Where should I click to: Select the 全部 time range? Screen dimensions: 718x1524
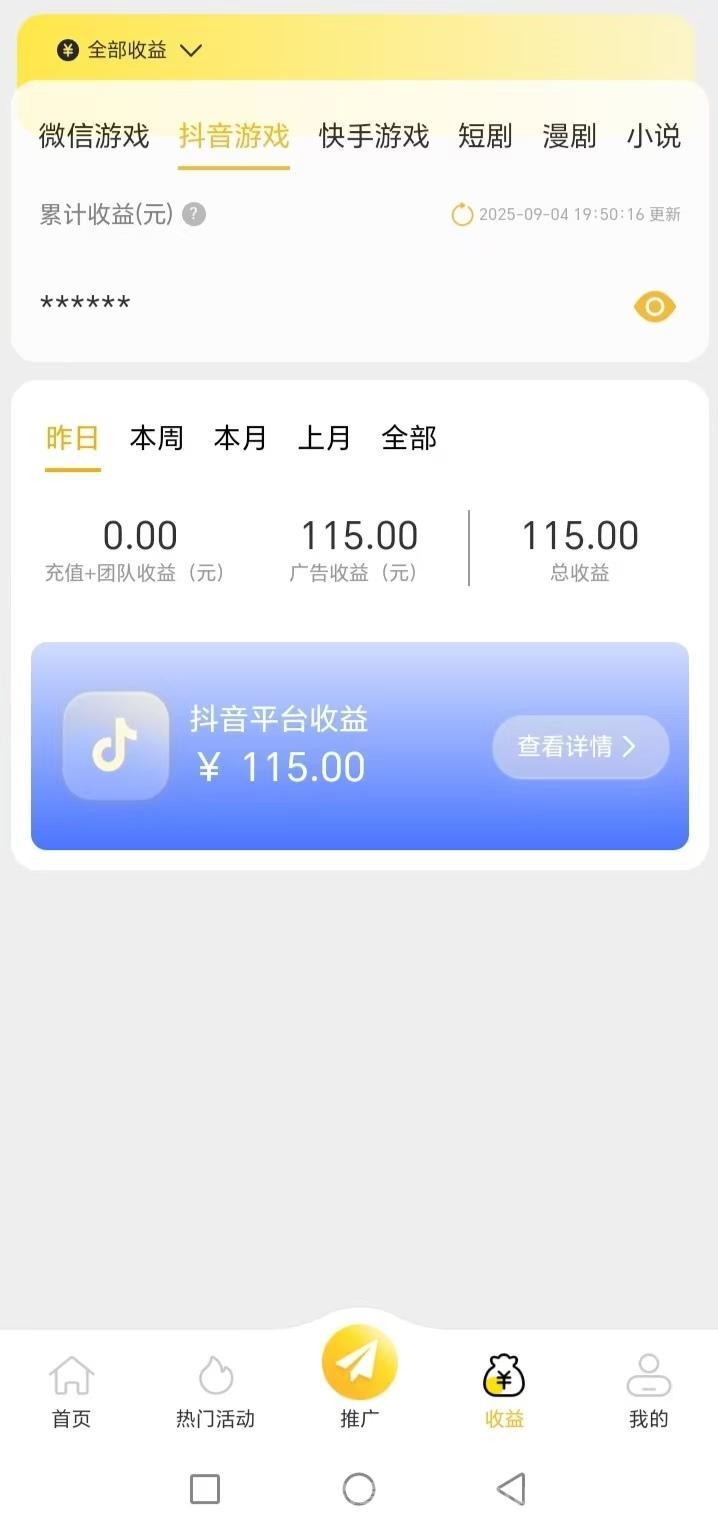pyautogui.click(x=409, y=438)
